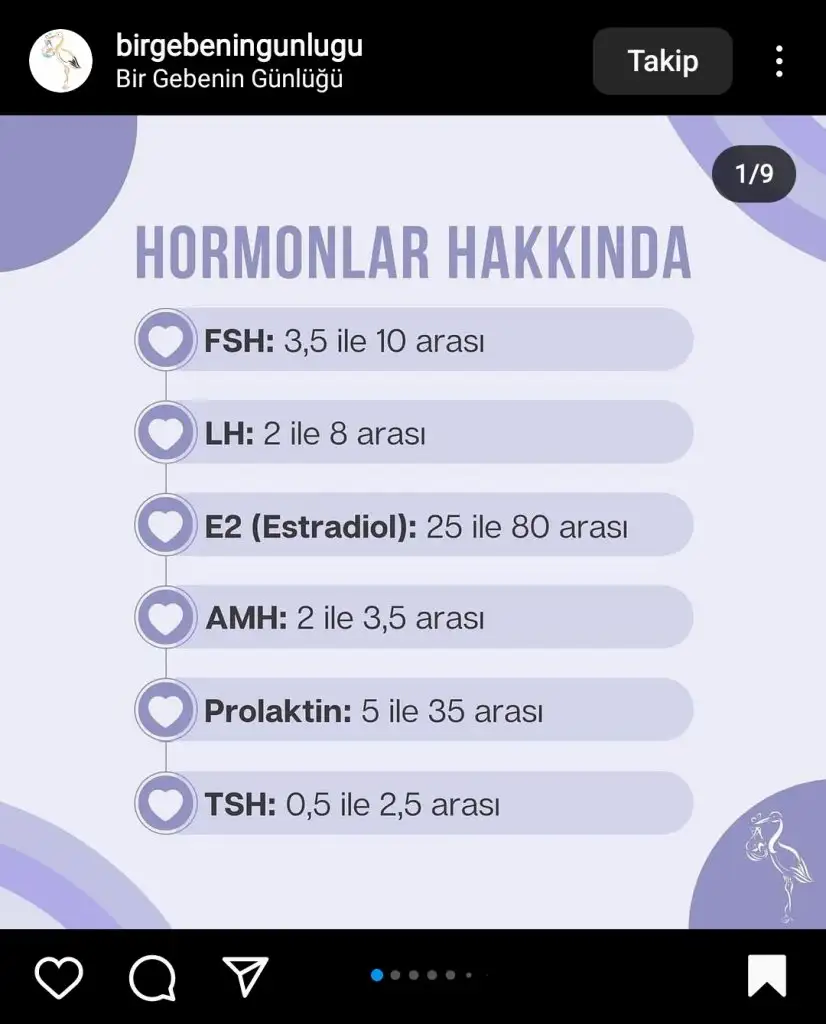This screenshot has height=1024, width=826.
Task: Share the post via paper plane icon
Action: click(x=245, y=976)
